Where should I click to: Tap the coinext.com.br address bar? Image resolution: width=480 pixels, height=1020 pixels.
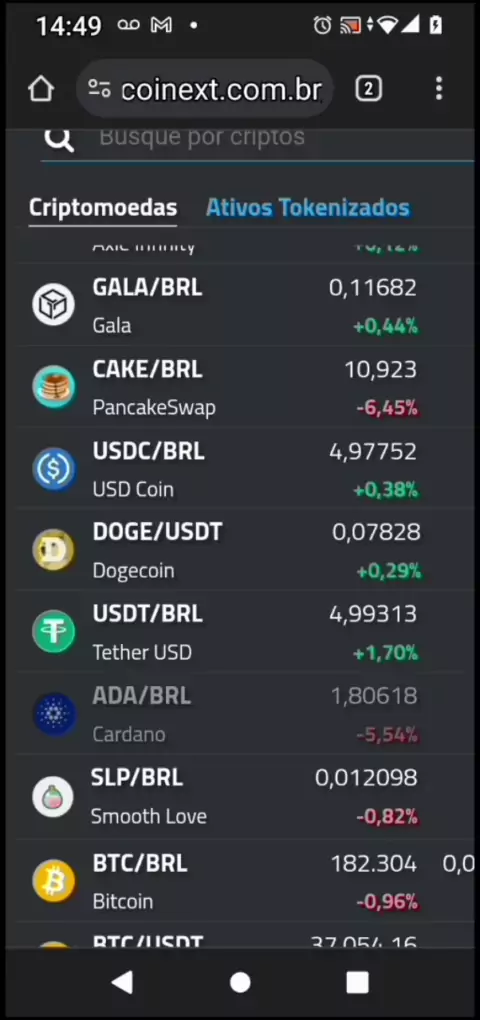(206, 89)
